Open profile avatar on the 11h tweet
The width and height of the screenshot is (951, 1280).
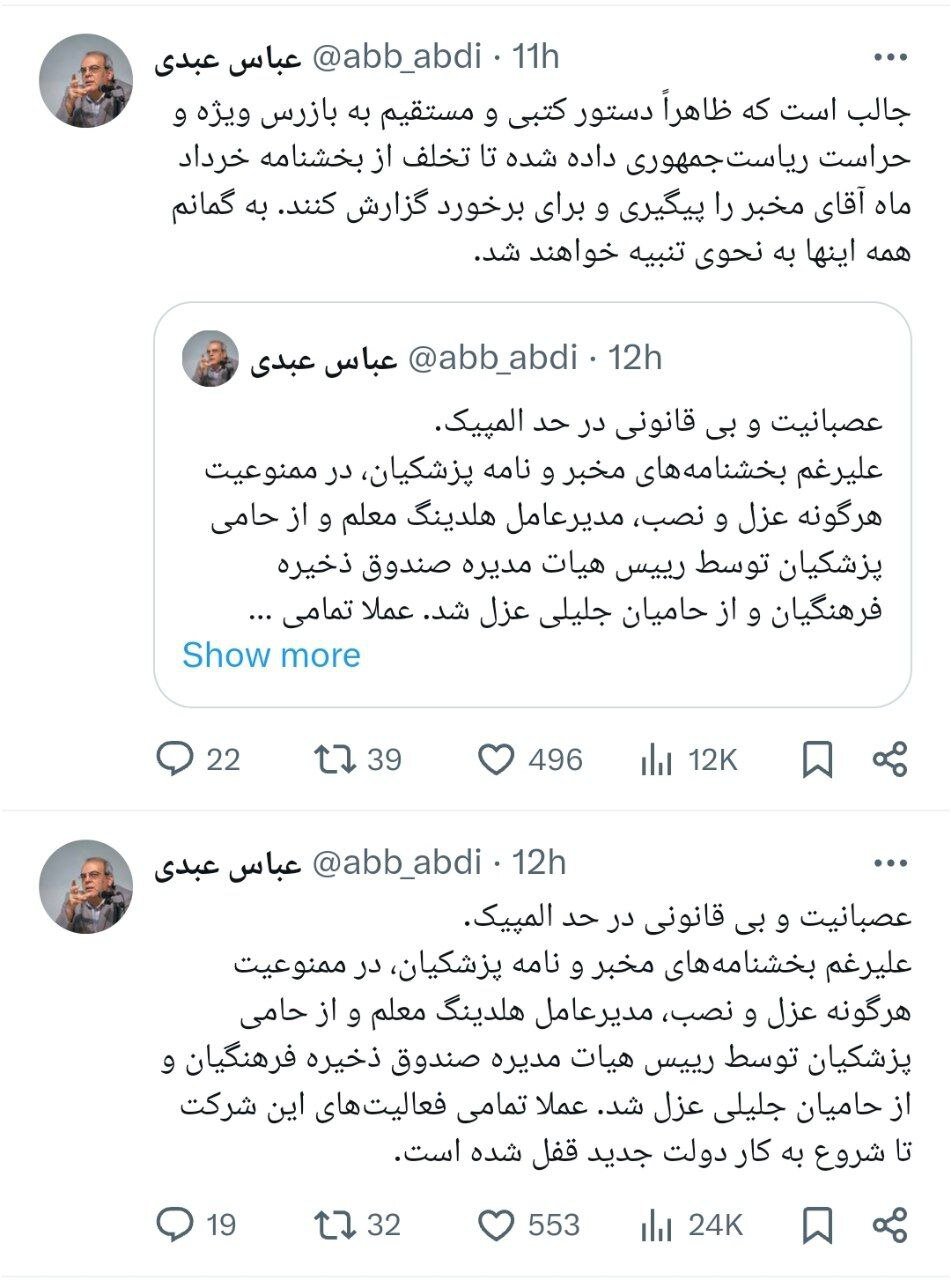[x=86, y=81]
